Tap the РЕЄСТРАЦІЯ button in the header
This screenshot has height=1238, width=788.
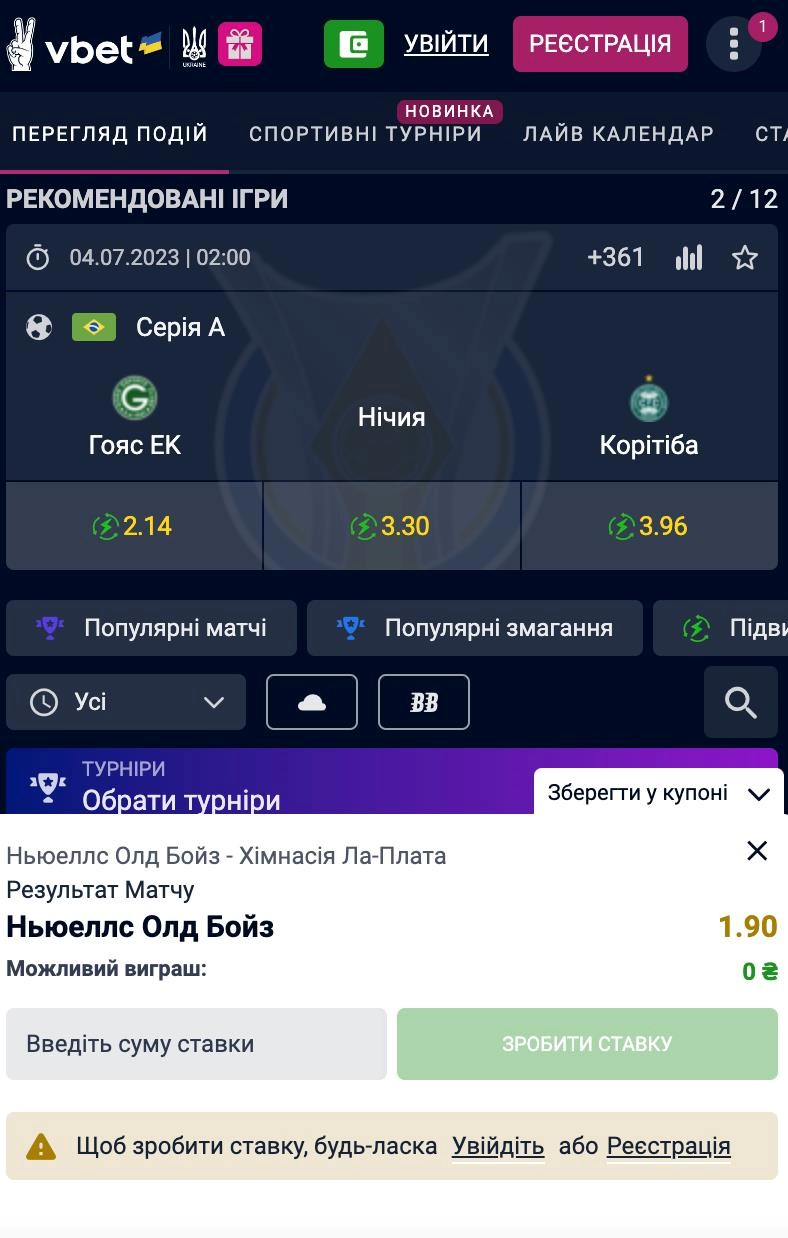(x=600, y=44)
